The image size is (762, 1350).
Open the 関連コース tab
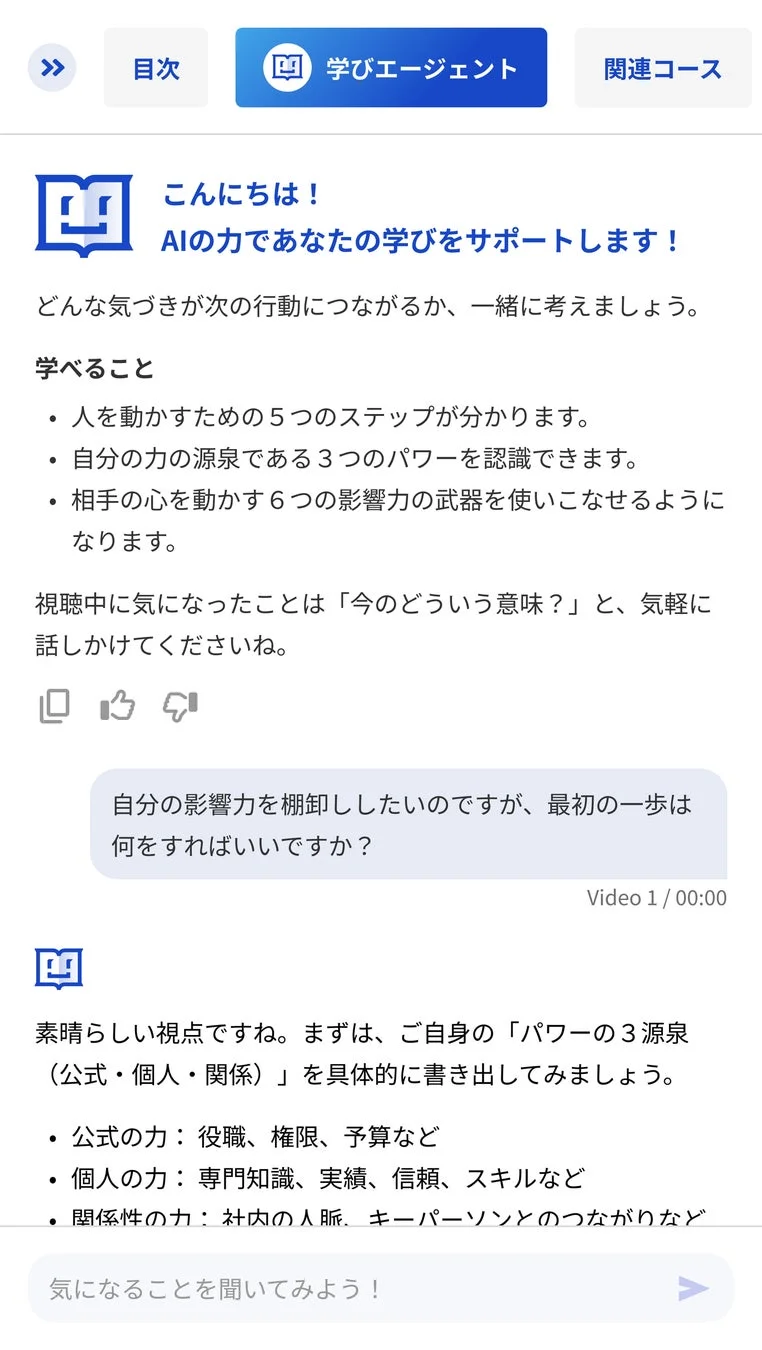pos(662,67)
